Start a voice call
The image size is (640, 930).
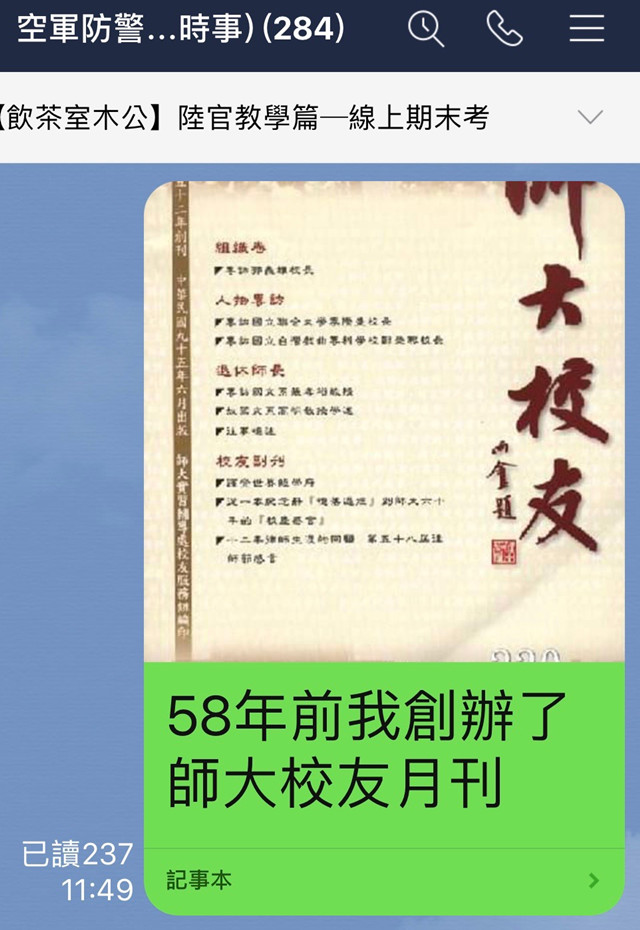505,30
